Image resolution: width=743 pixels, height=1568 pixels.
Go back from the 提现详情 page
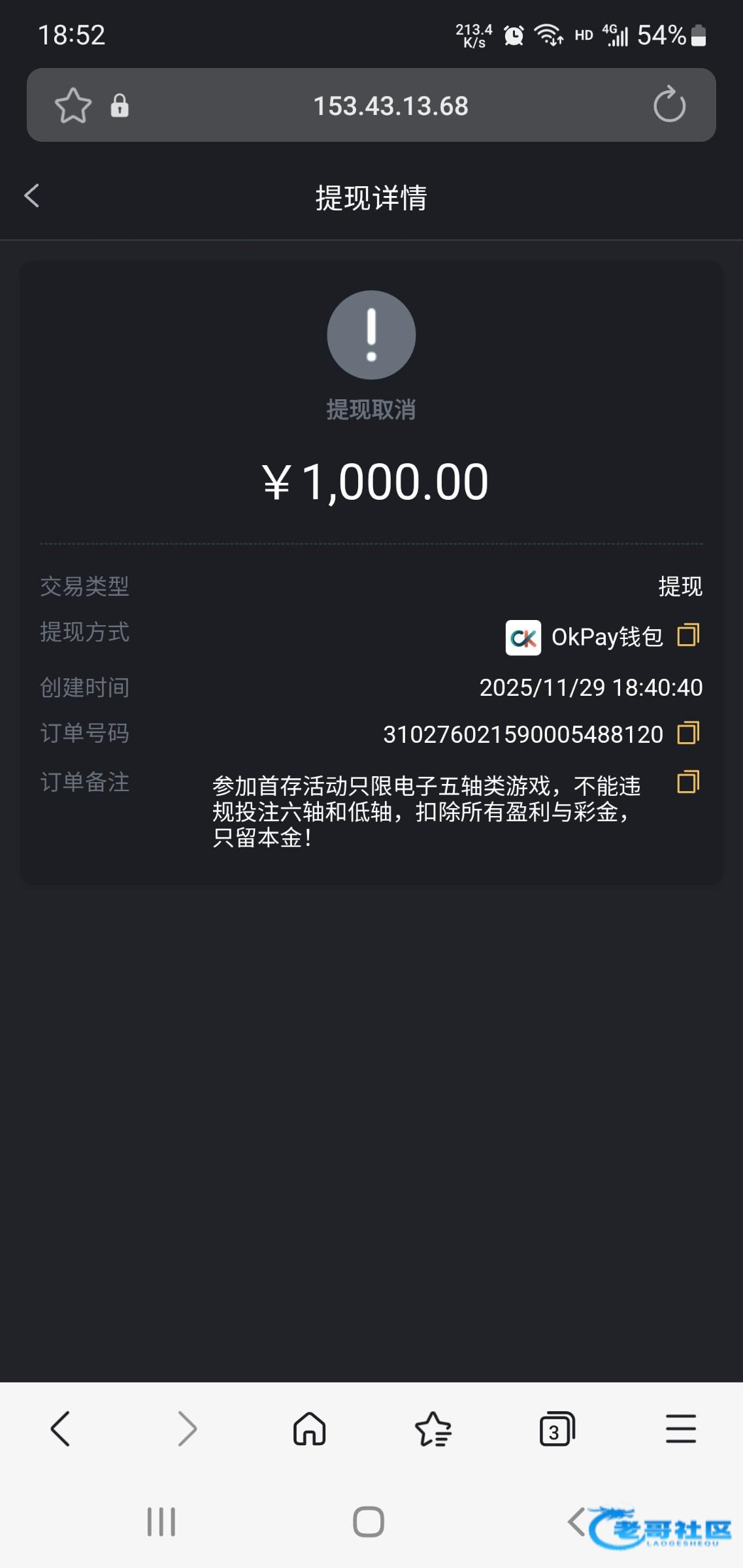[x=32, y=196]
